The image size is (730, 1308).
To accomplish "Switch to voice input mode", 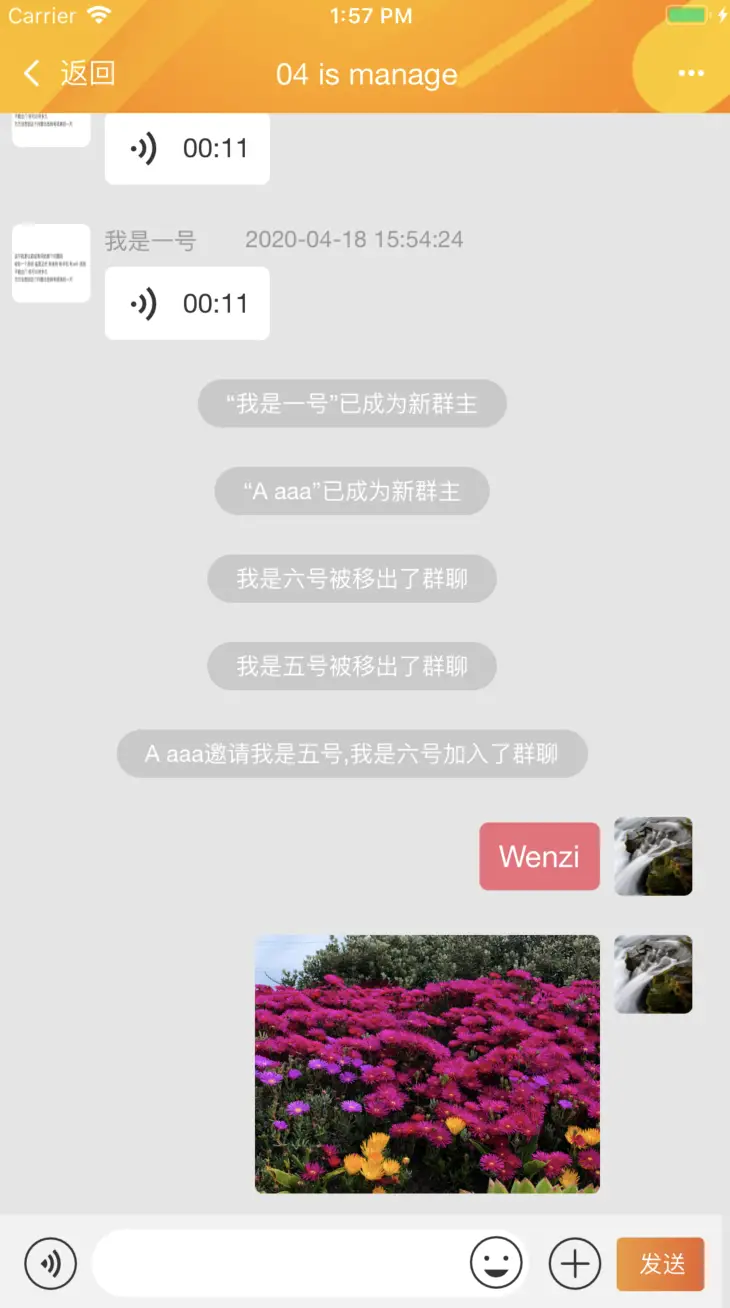I will click(50, 1264).
